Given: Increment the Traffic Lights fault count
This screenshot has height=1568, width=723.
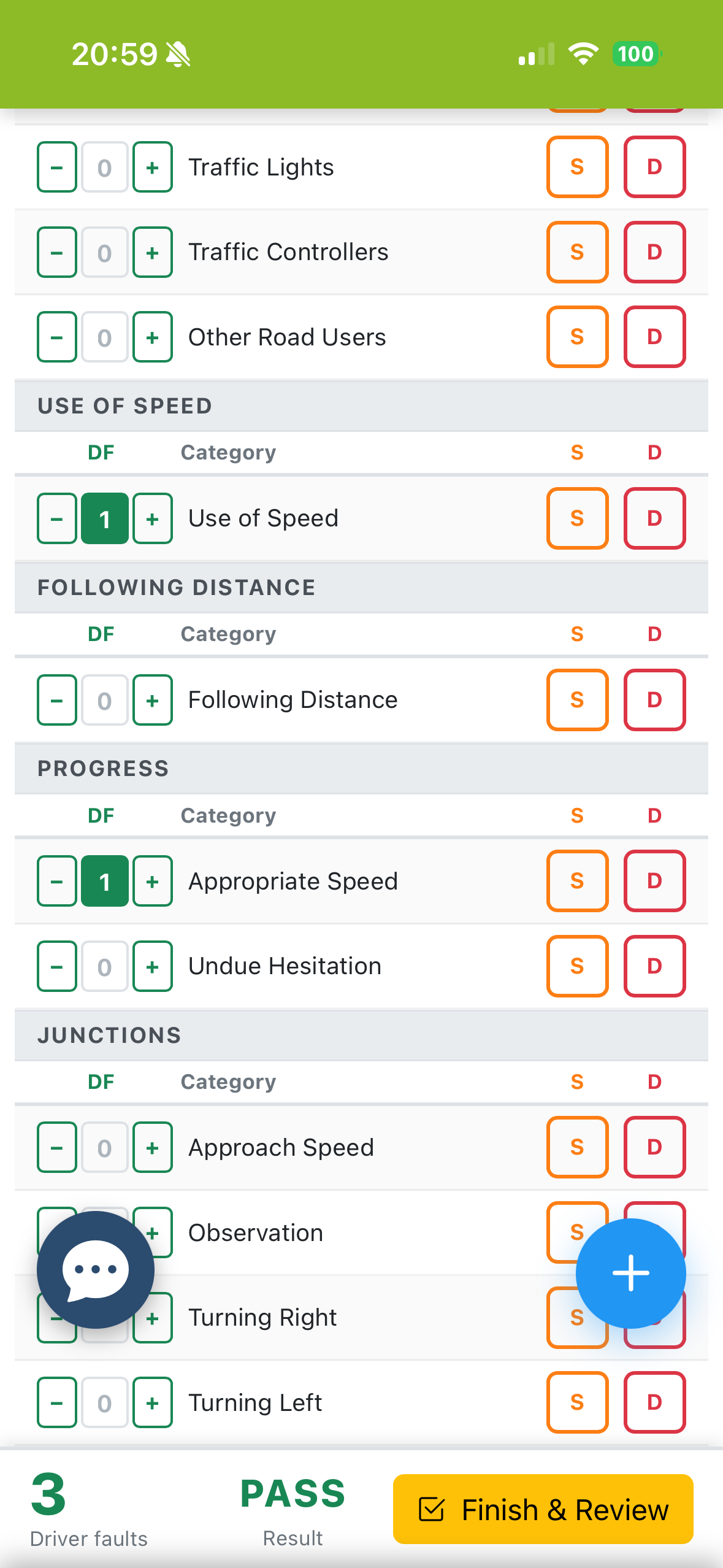Looking at the screenshot, I should 152,167.
